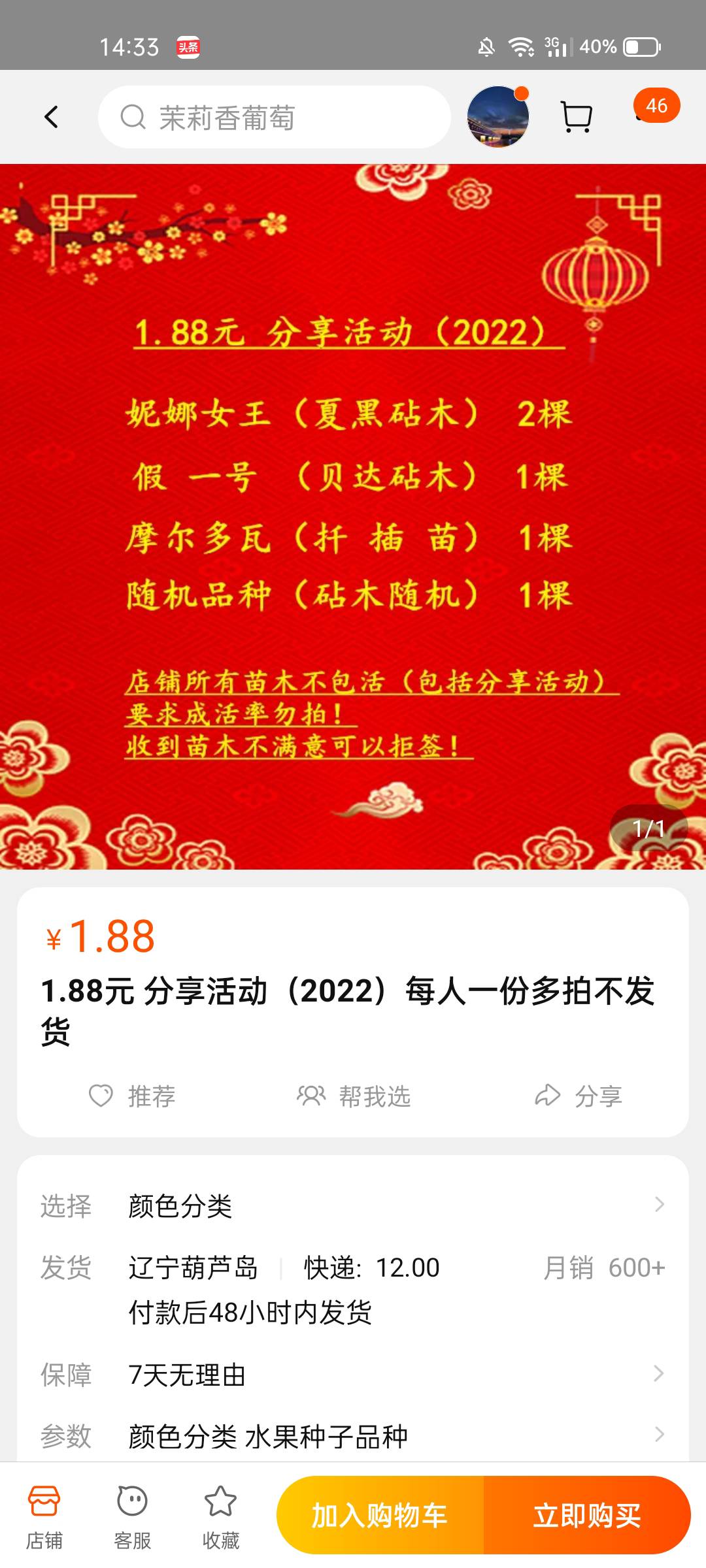Tap 立即购买 to buy now
The image size is (706, 1568).
click(587, 1515)
